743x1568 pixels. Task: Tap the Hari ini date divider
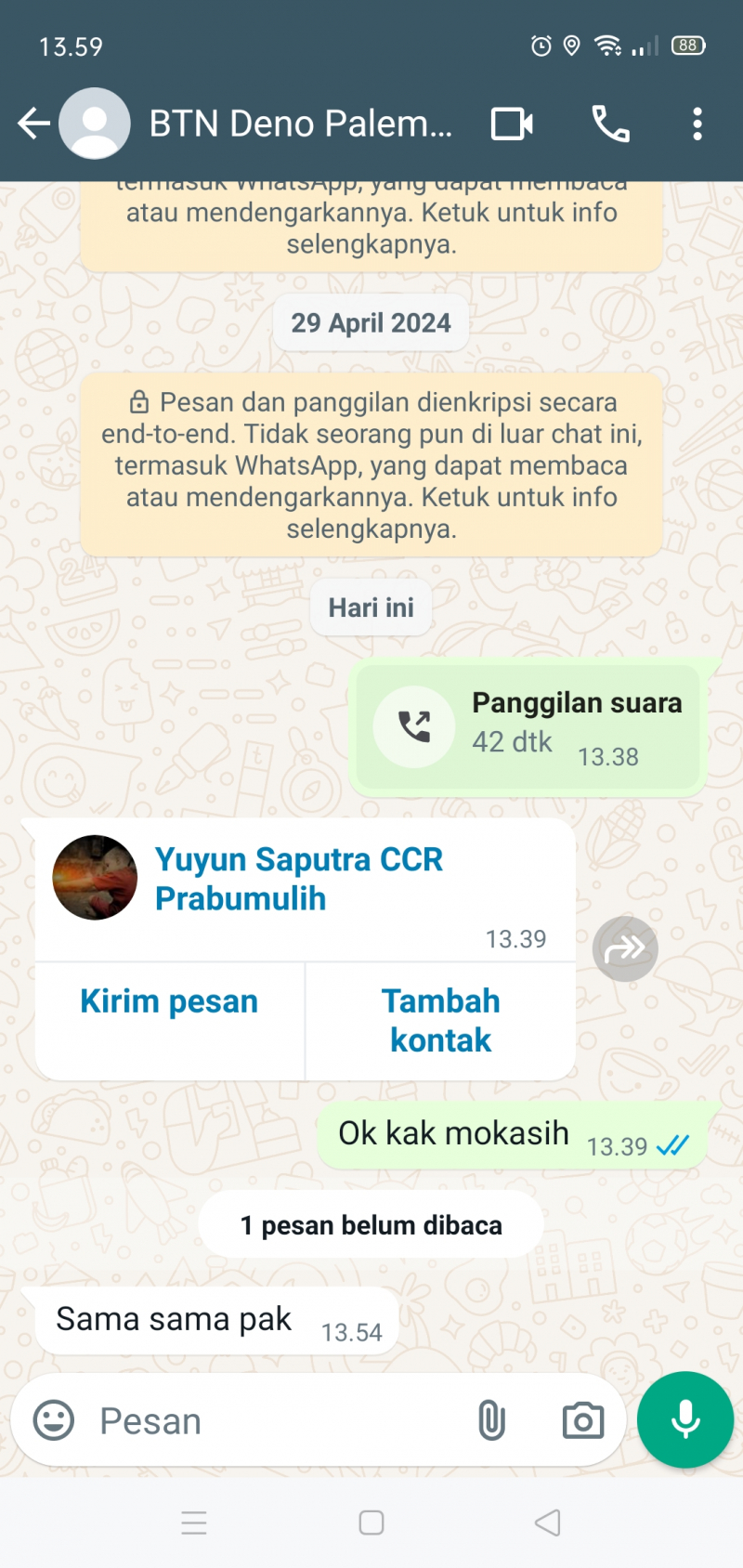(x=371, y=607)
